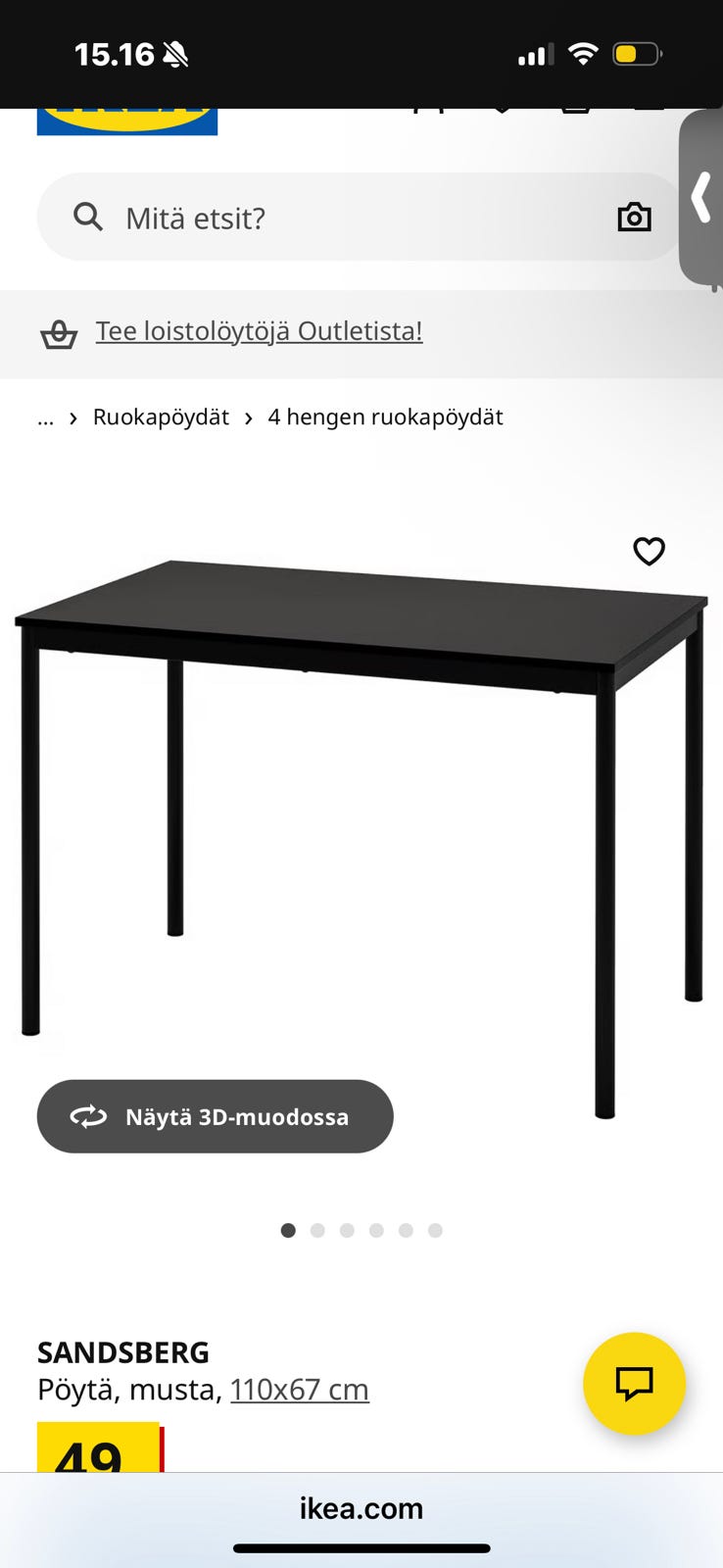Navigate to the Ruokapöydät breadcrumb
Image resolution: width=723 pixels, height=1568 pixels.
[161, 416]
